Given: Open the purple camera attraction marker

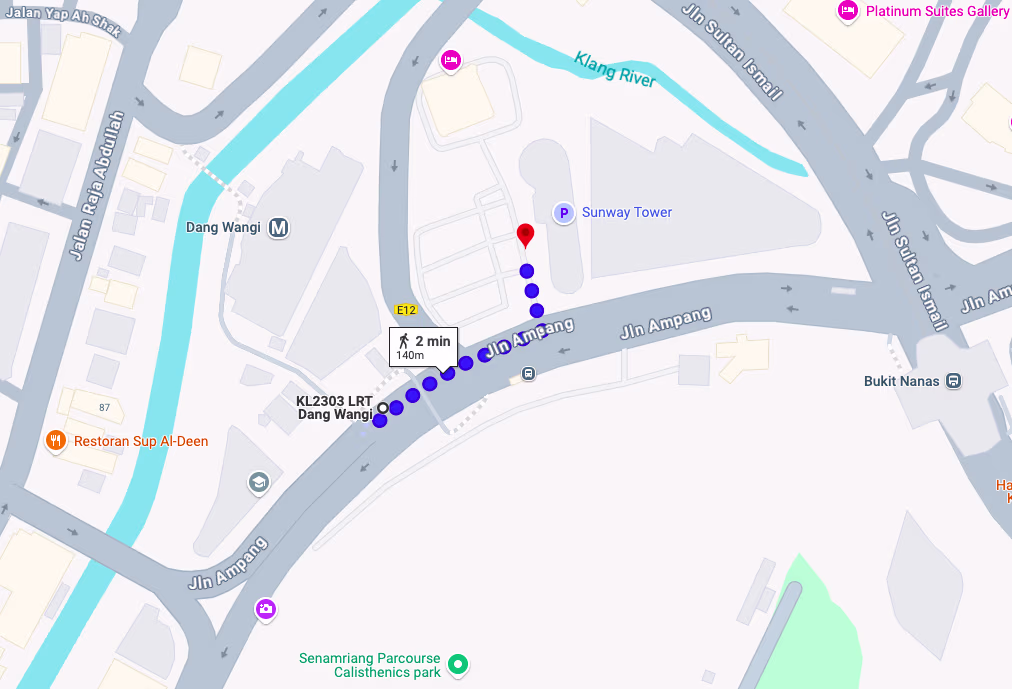Looking at the screenshot, I should click(x=265, y=608).
